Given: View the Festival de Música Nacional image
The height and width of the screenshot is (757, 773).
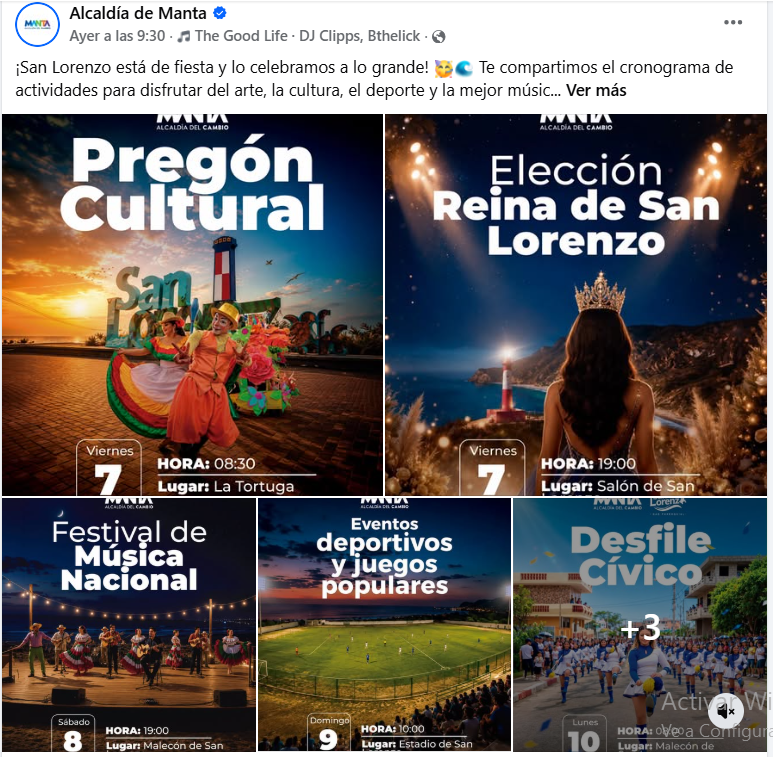Looking at the screenshot, I should pyautogui.click(x=129, y=624).
